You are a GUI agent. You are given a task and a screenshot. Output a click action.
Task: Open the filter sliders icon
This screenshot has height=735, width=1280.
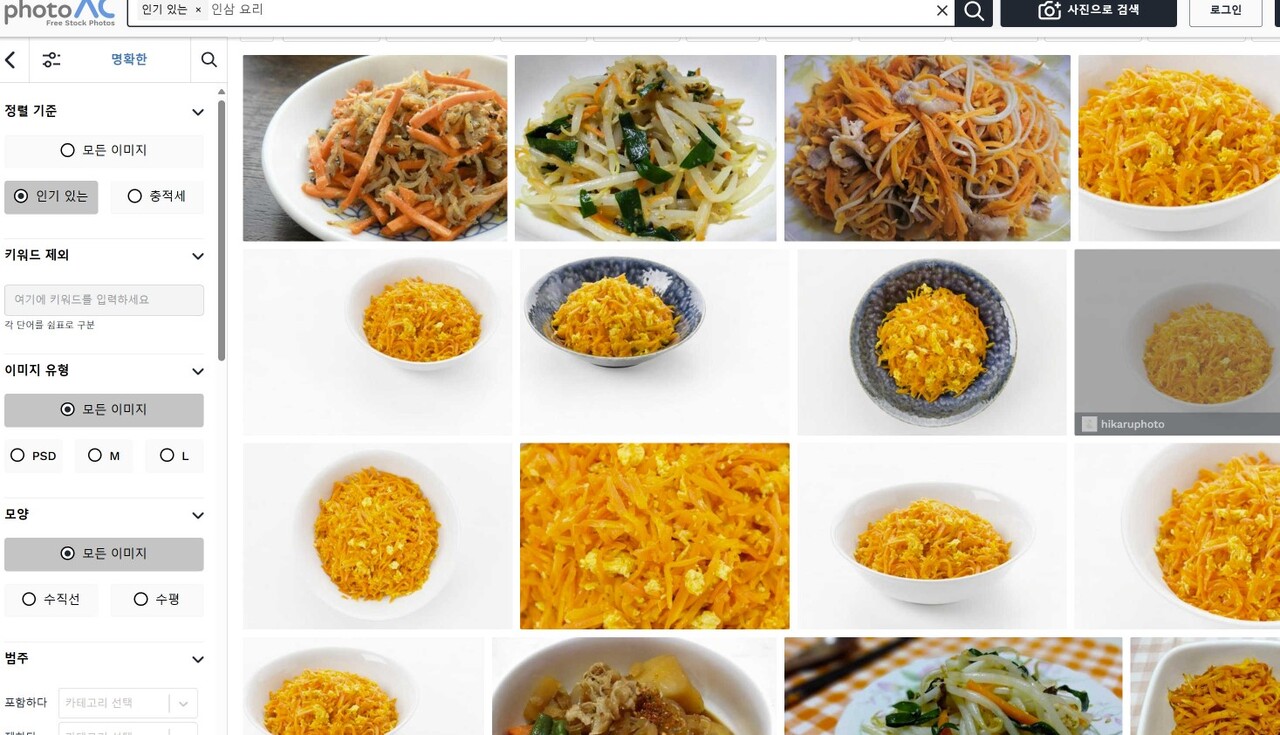[x=51, y=60]
